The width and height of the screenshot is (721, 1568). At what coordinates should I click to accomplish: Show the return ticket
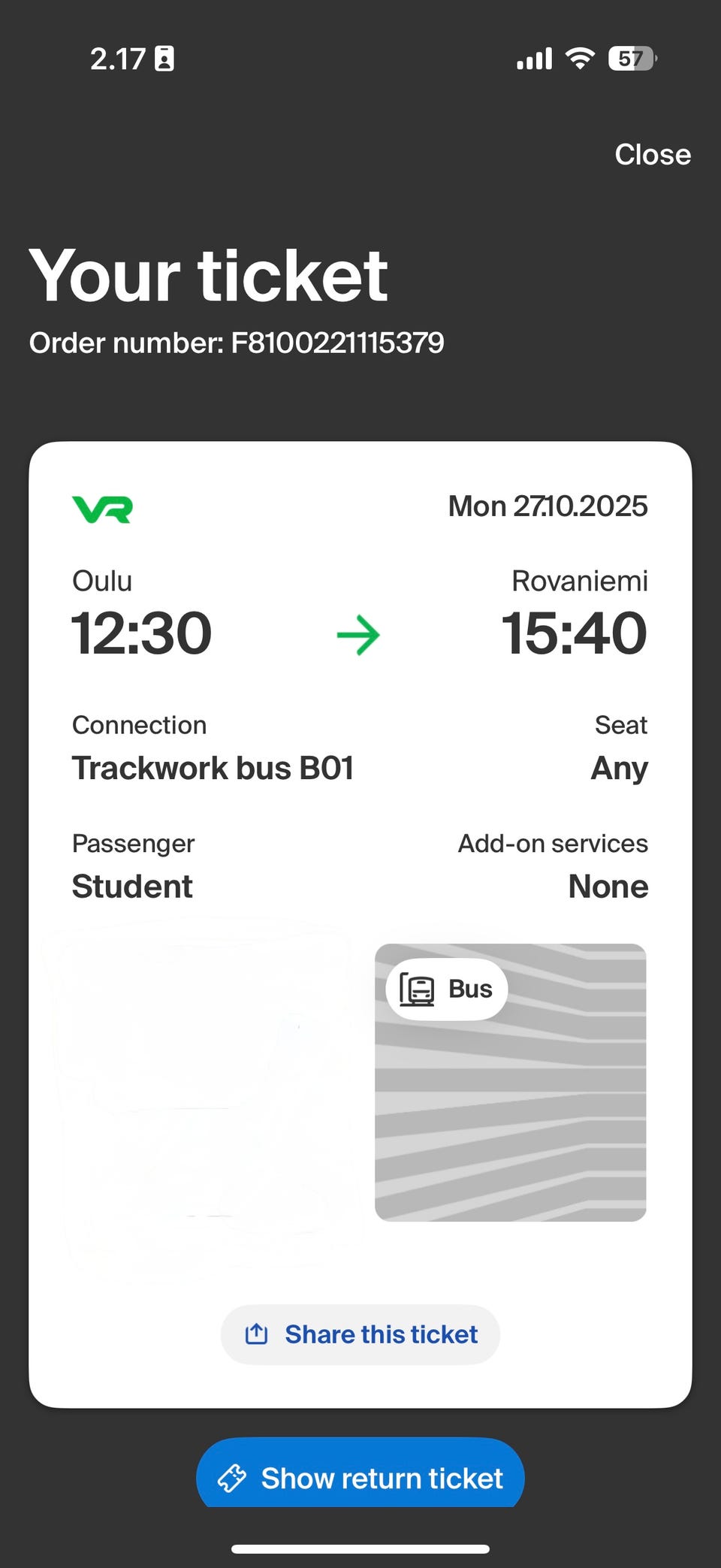click(360, 1477)
